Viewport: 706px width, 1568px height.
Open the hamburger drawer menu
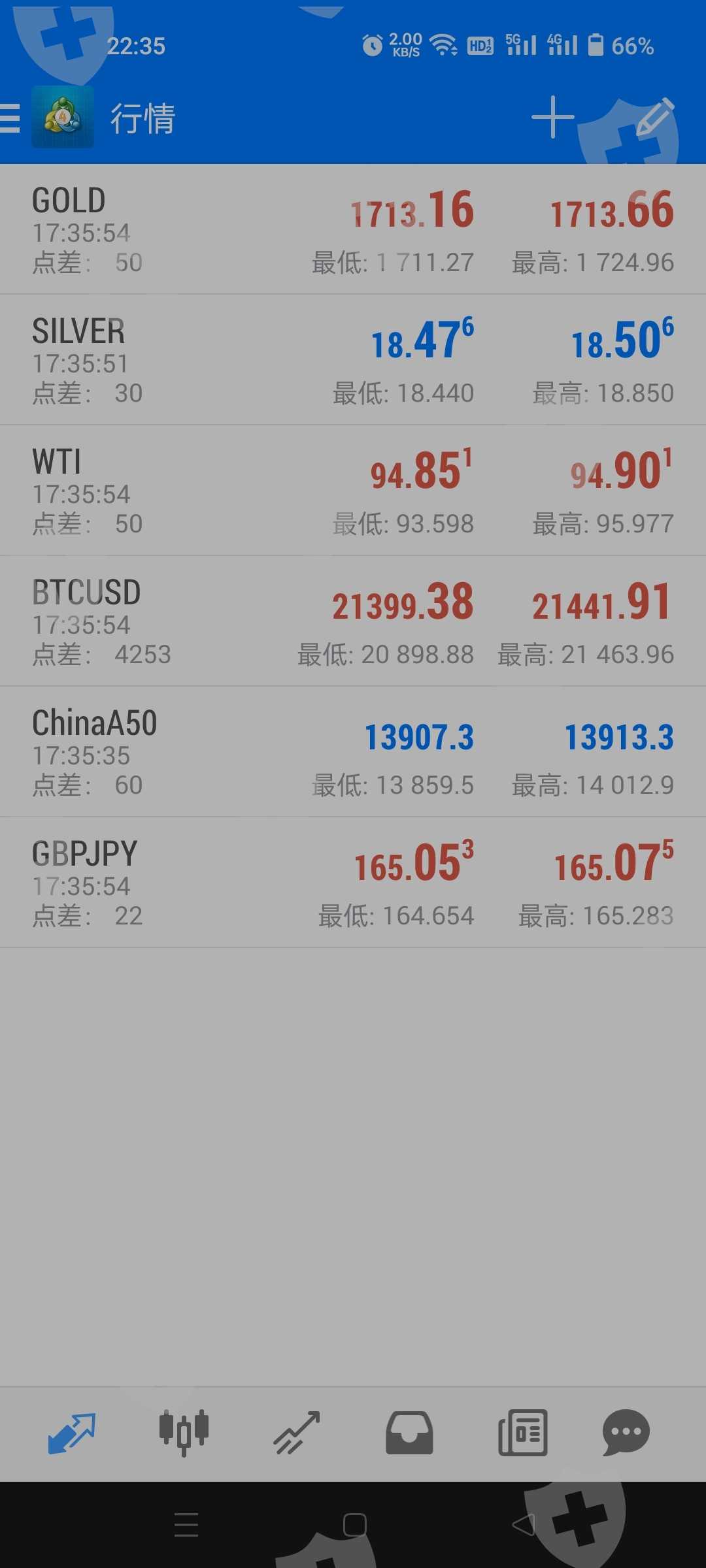click(9, 118)
